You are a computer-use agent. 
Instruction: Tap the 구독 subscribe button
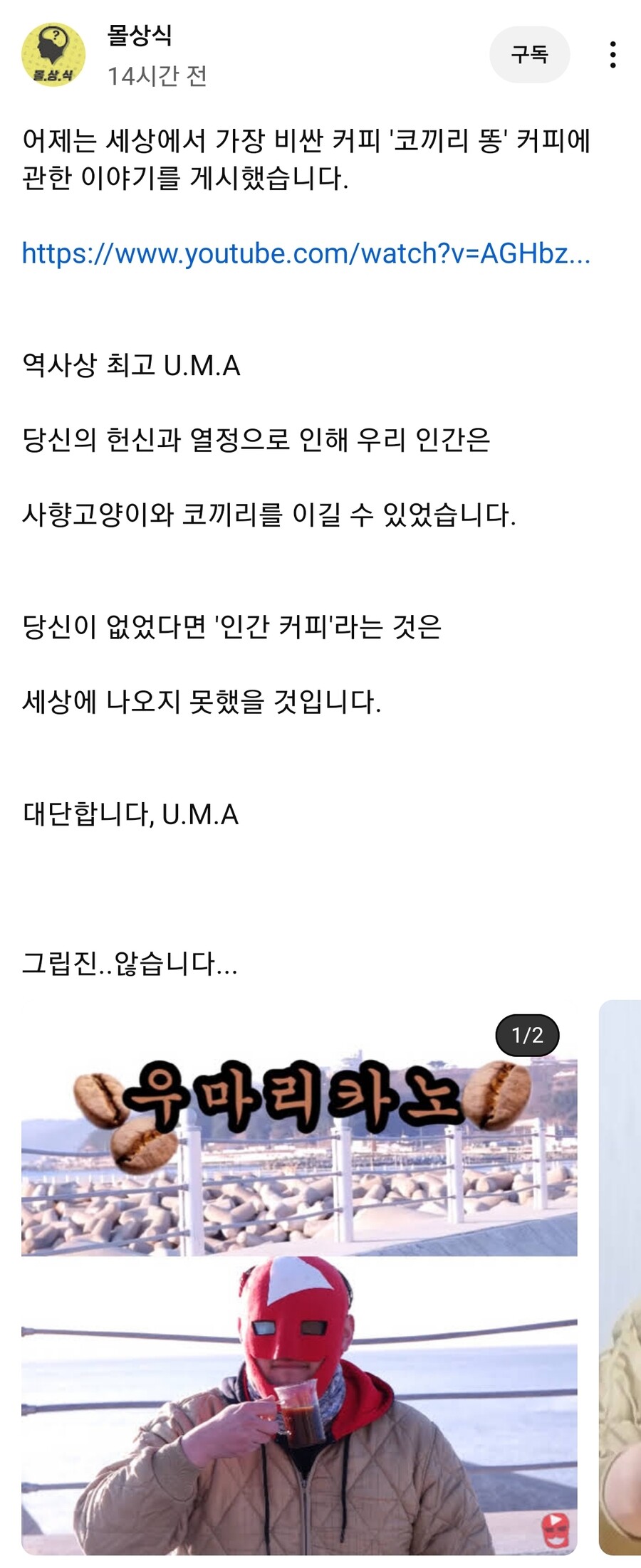pos(529,55)
